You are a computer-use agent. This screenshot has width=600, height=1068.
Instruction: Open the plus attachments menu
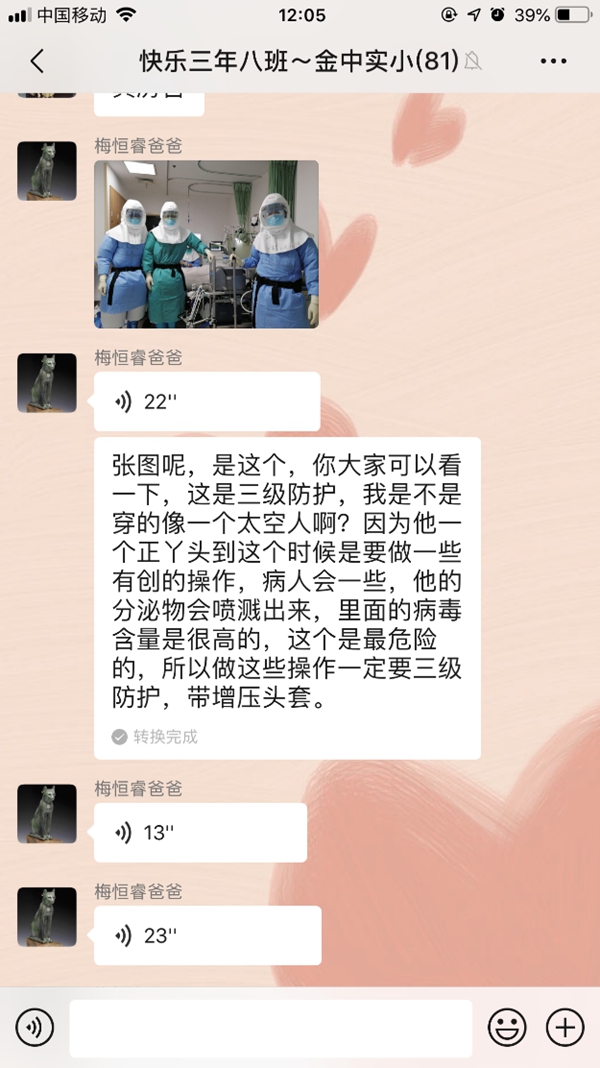pos(565,1027)
